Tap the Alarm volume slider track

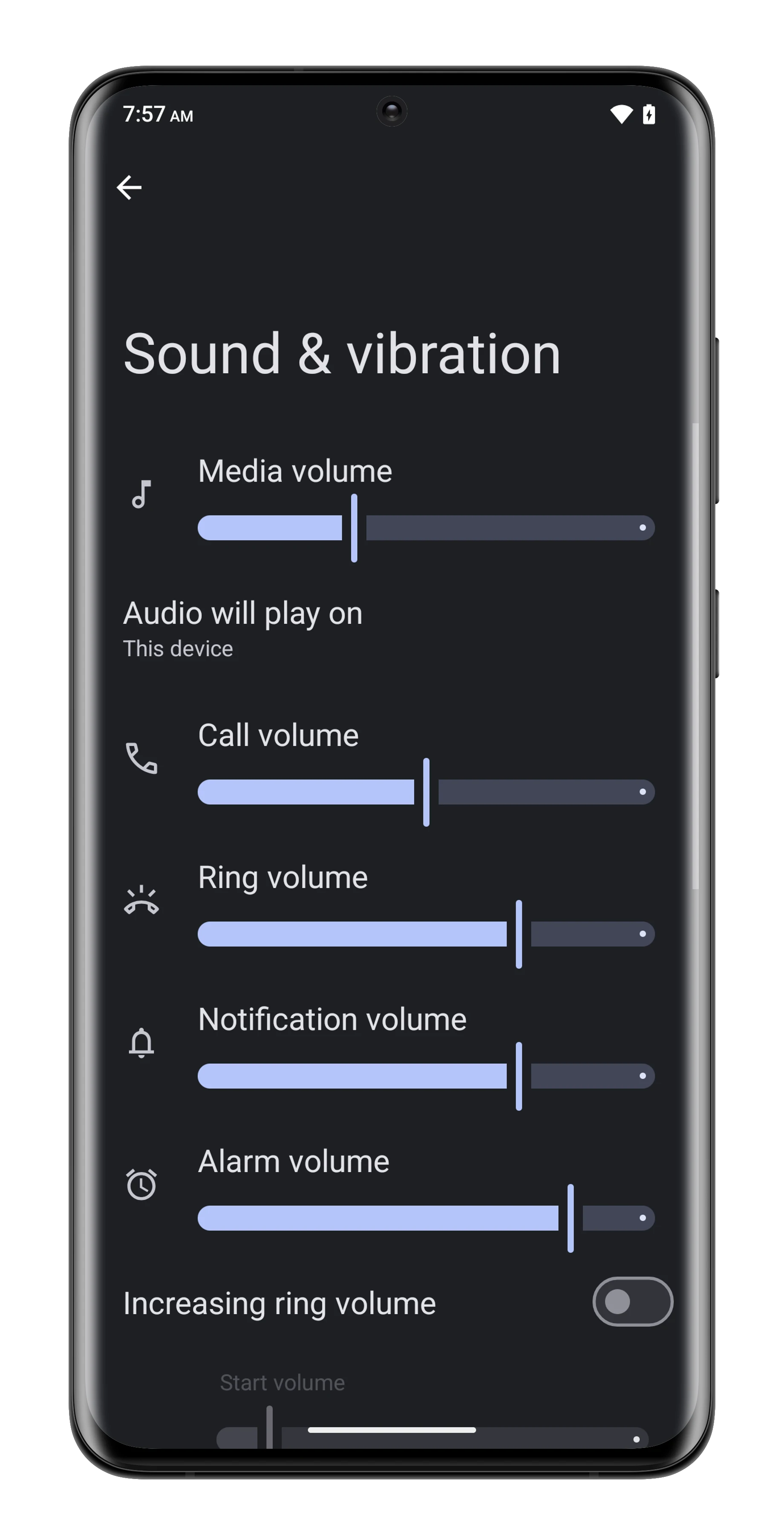(426, 1218)
